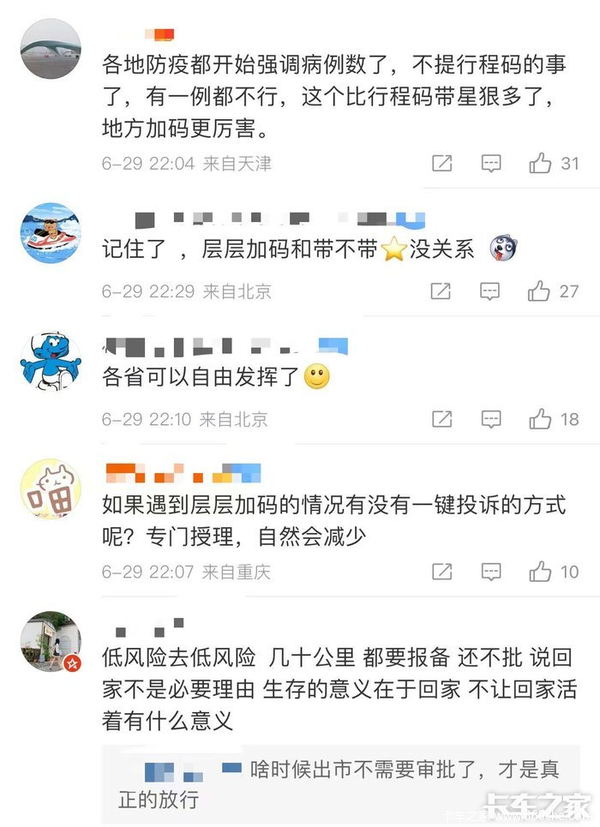Reply to the comment posted at 22:29

490,291
